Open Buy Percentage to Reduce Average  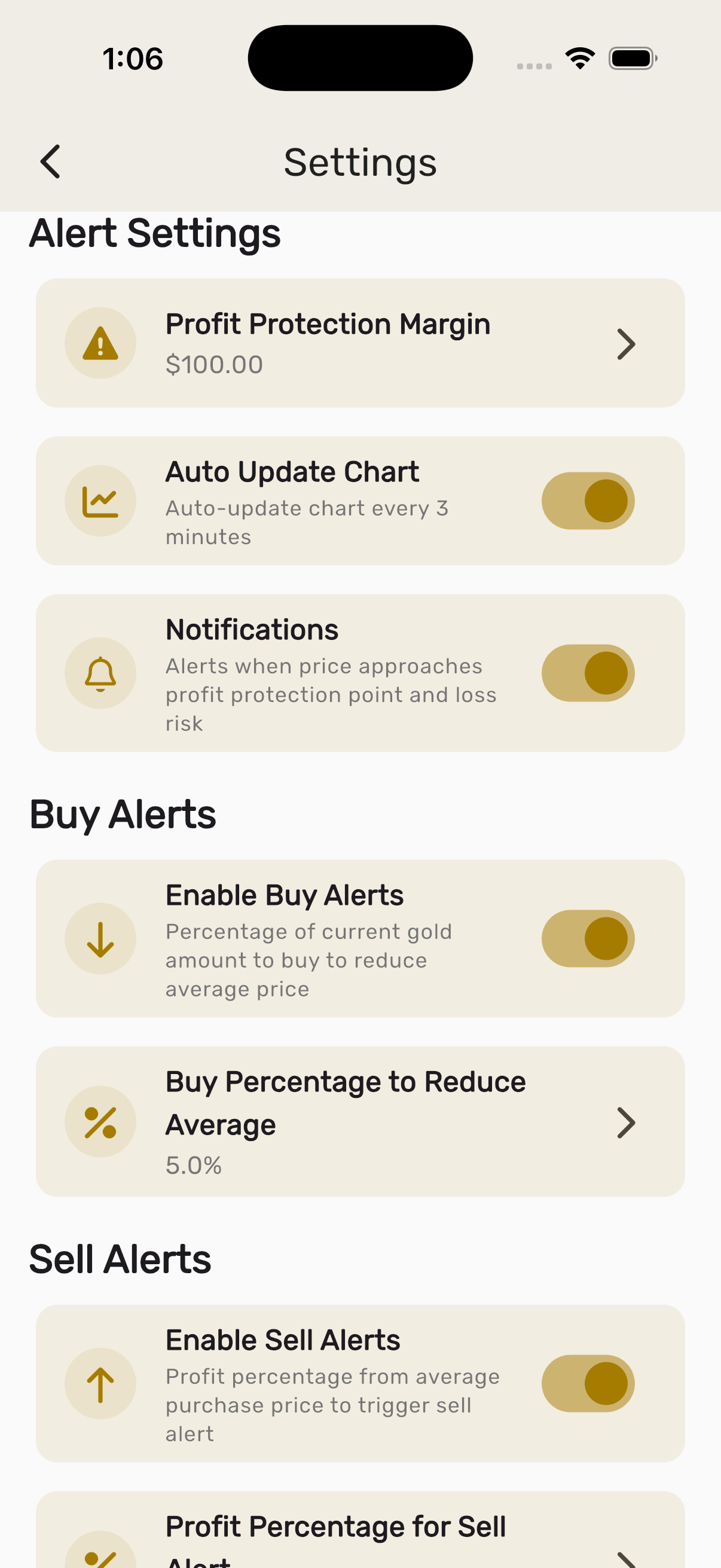[x=360, y=1122]
